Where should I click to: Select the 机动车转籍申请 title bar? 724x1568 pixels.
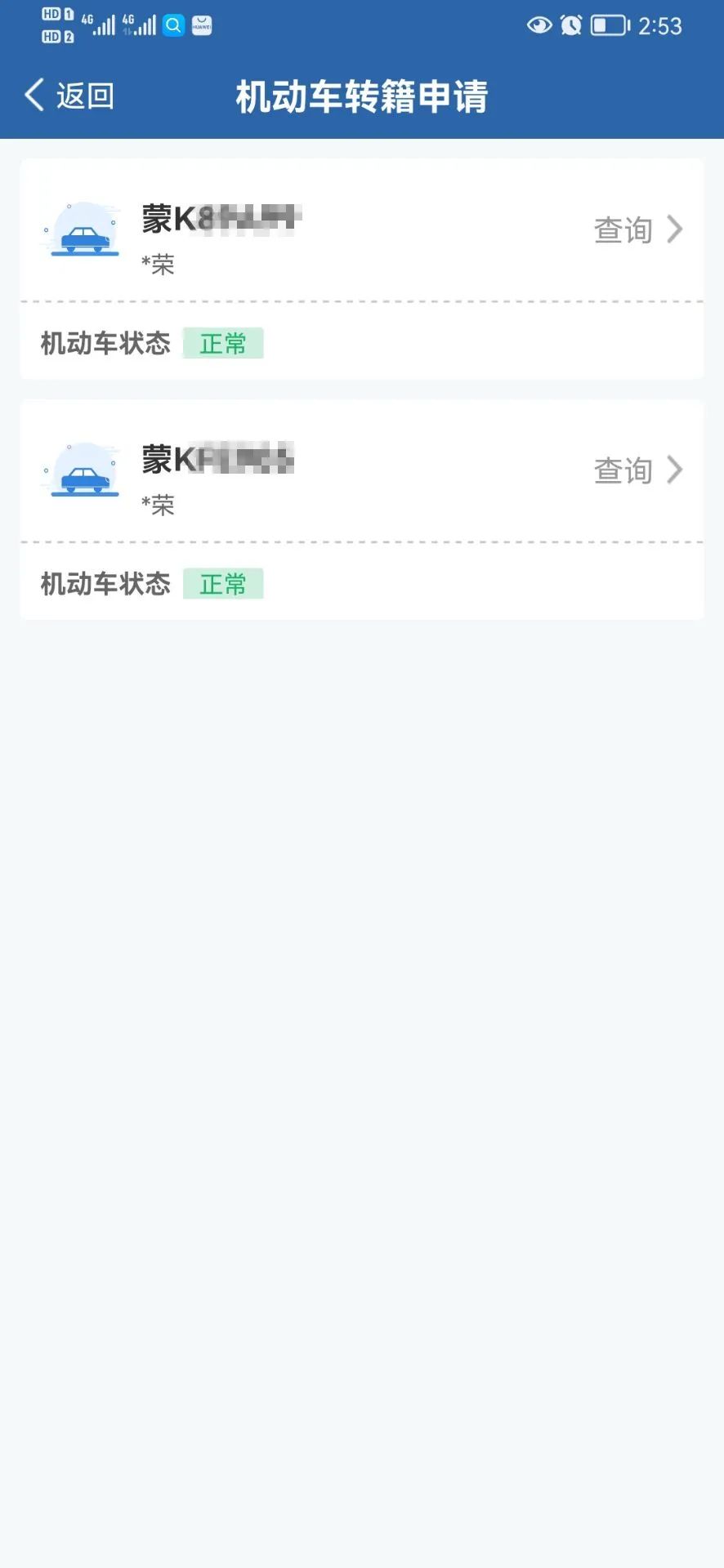(x=362, y=95)
